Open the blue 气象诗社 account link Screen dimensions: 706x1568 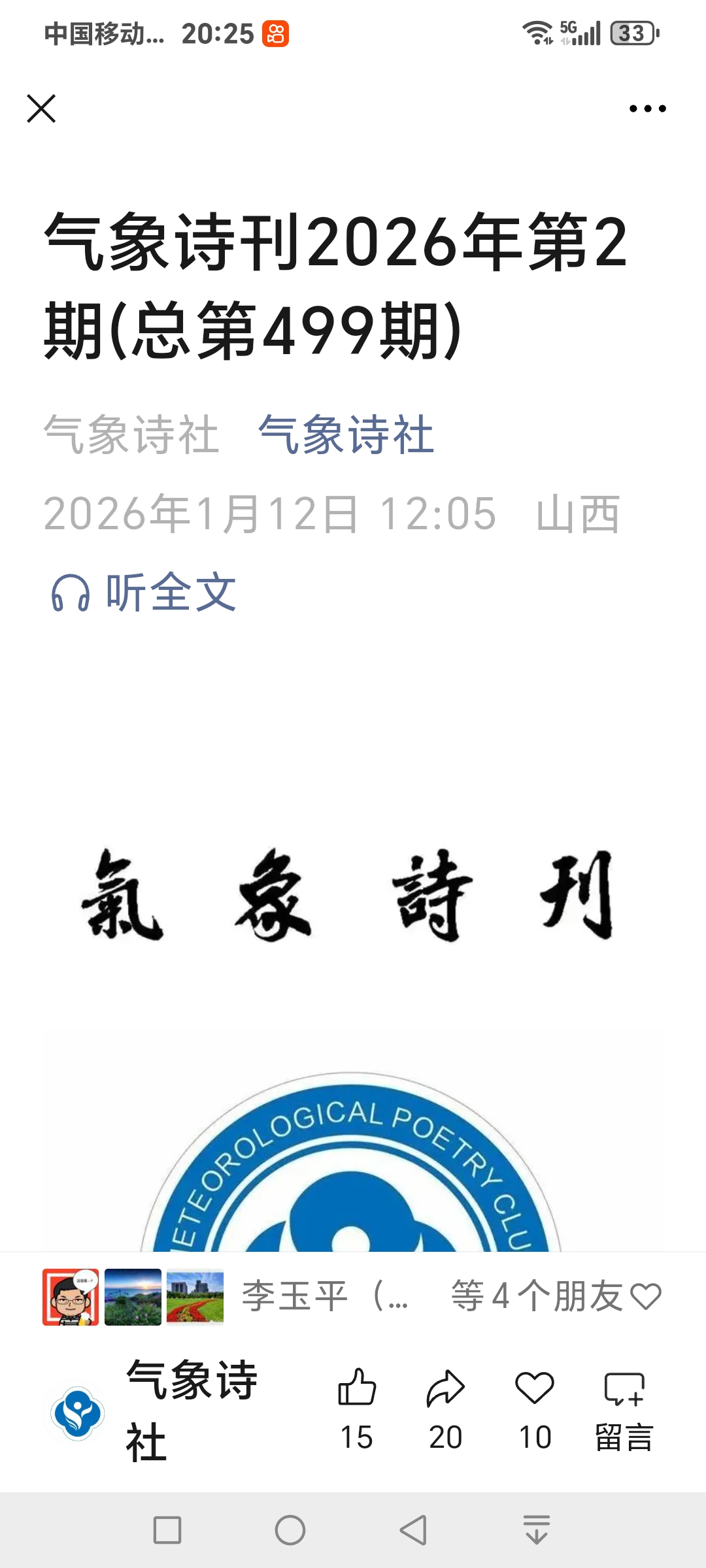tap(346, 434)
